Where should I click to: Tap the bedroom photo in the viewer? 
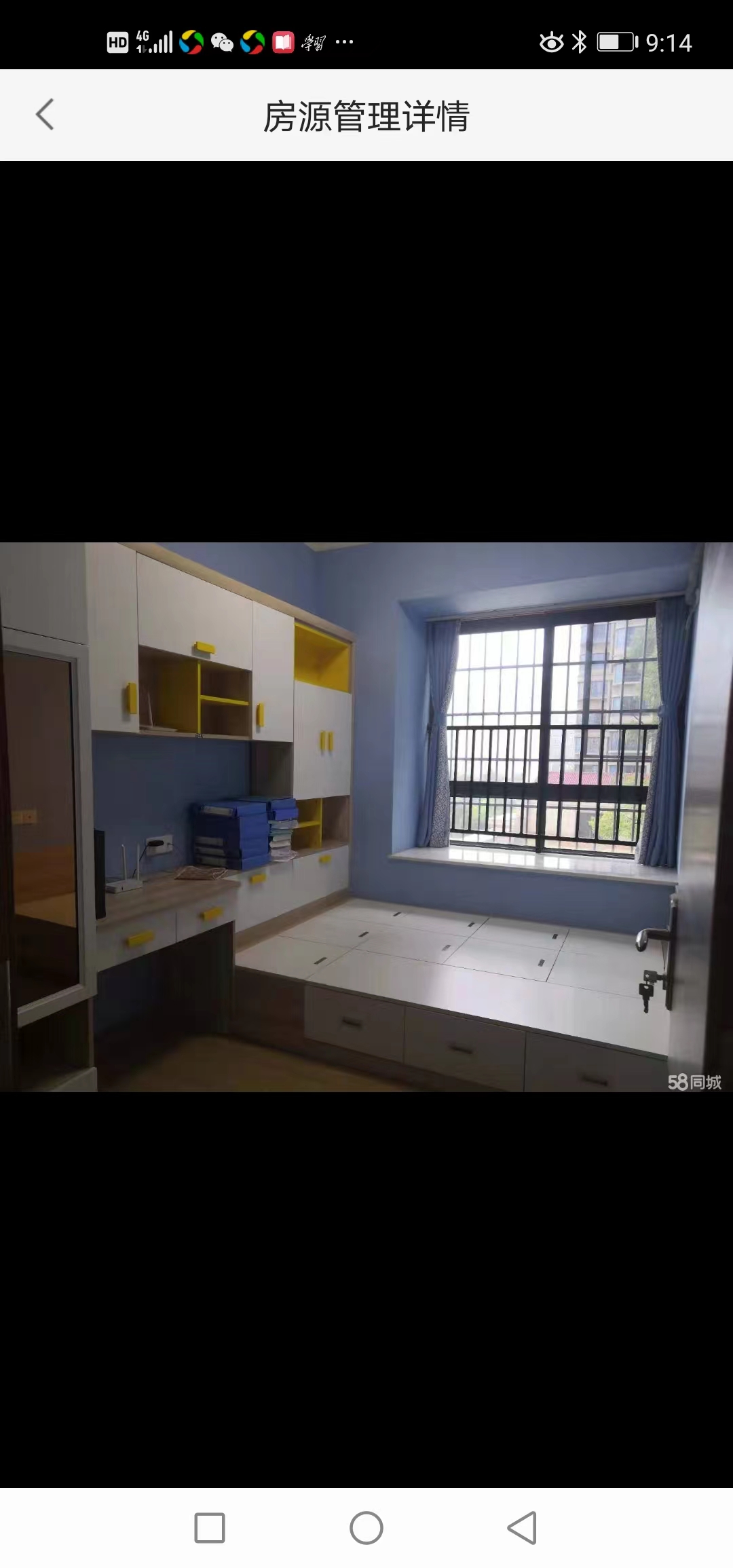(366, 816)
